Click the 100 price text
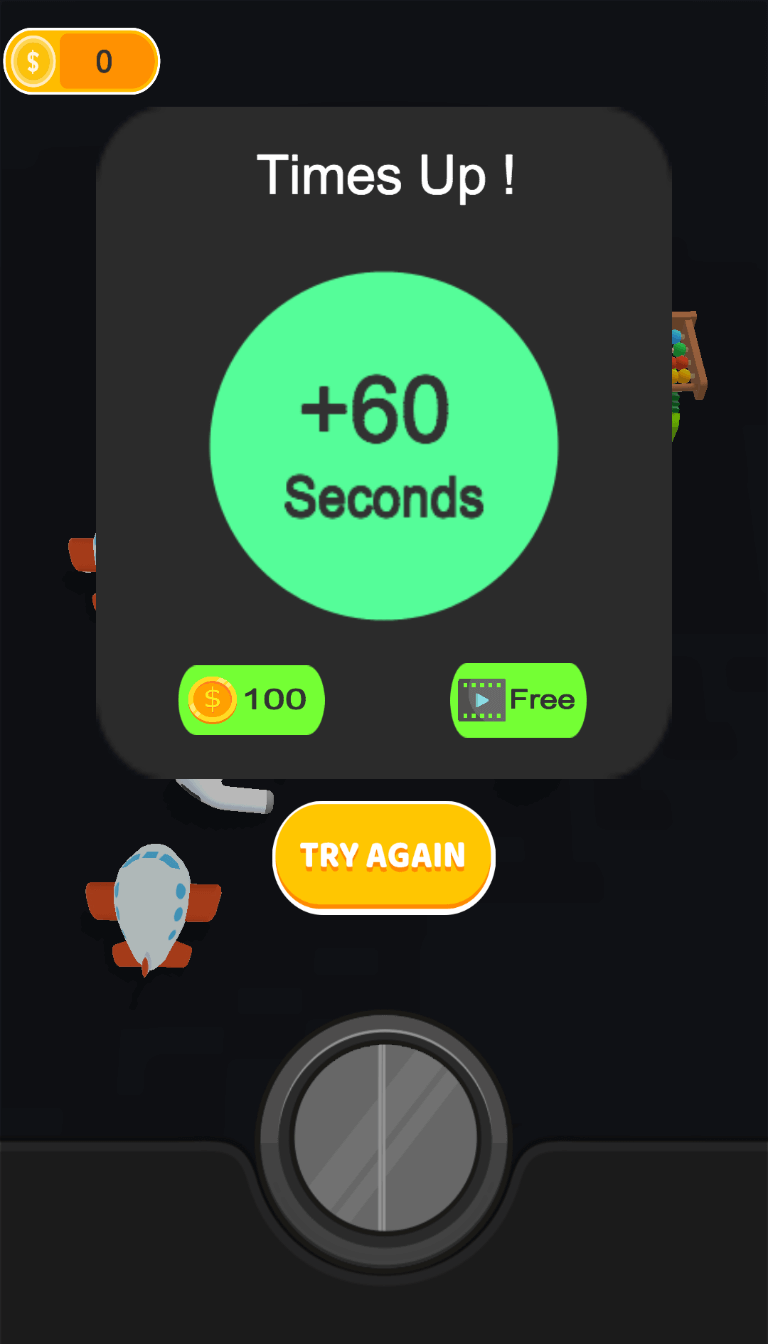This screenshot has height=1344, width=768. click(x=276, y=700)
